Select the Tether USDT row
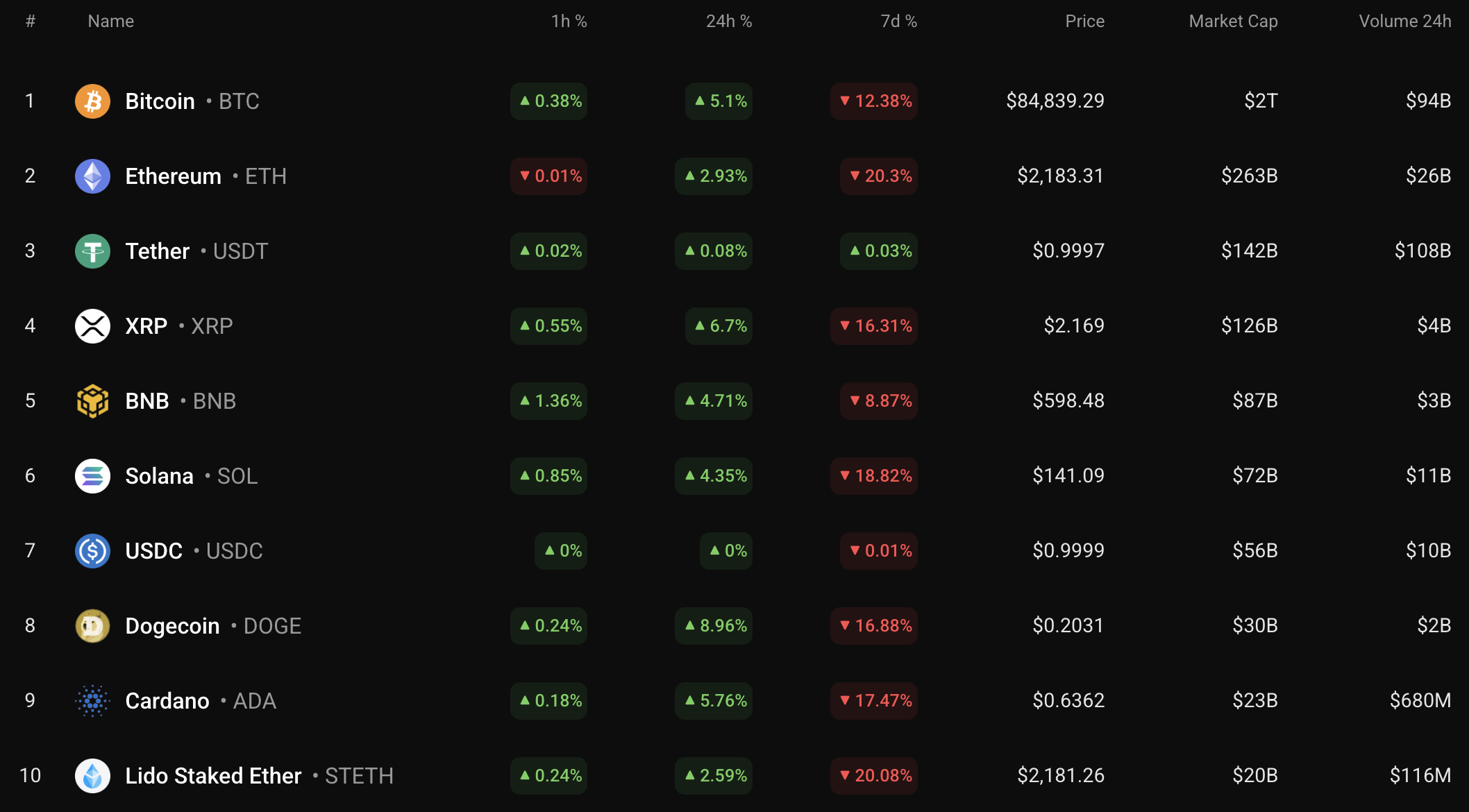The width and height of the screenshot is (1469, 812). pyautogui.click(x=158, y=251)
